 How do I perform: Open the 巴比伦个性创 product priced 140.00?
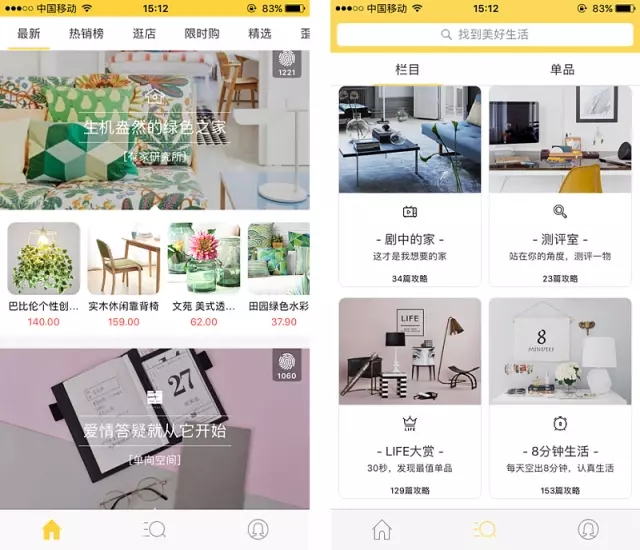(x=43, y=272)
